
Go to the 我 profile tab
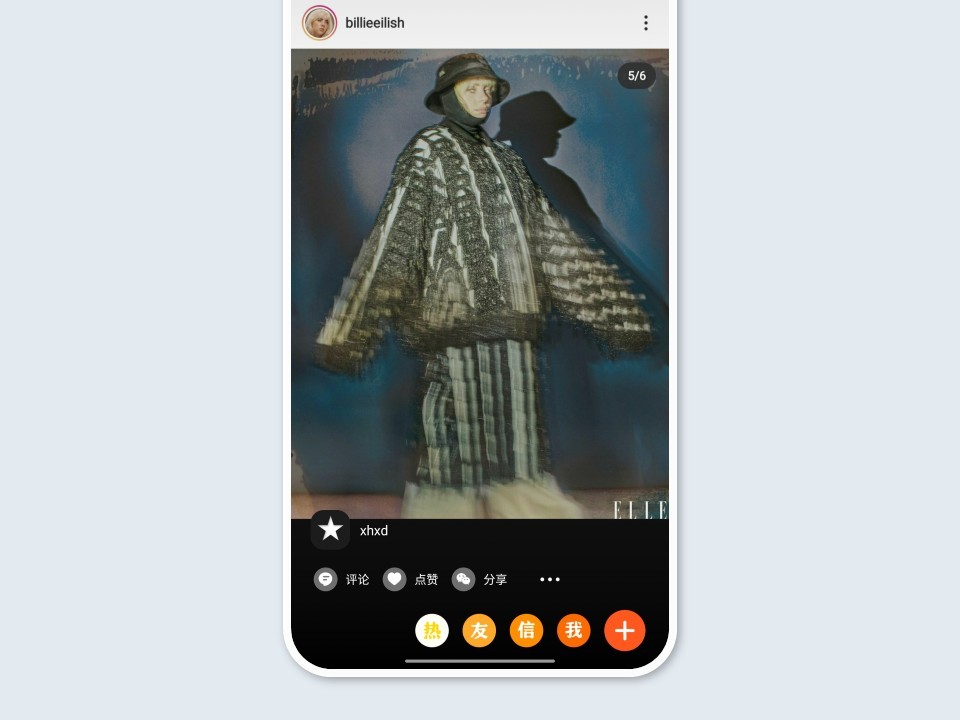(573, 631)
